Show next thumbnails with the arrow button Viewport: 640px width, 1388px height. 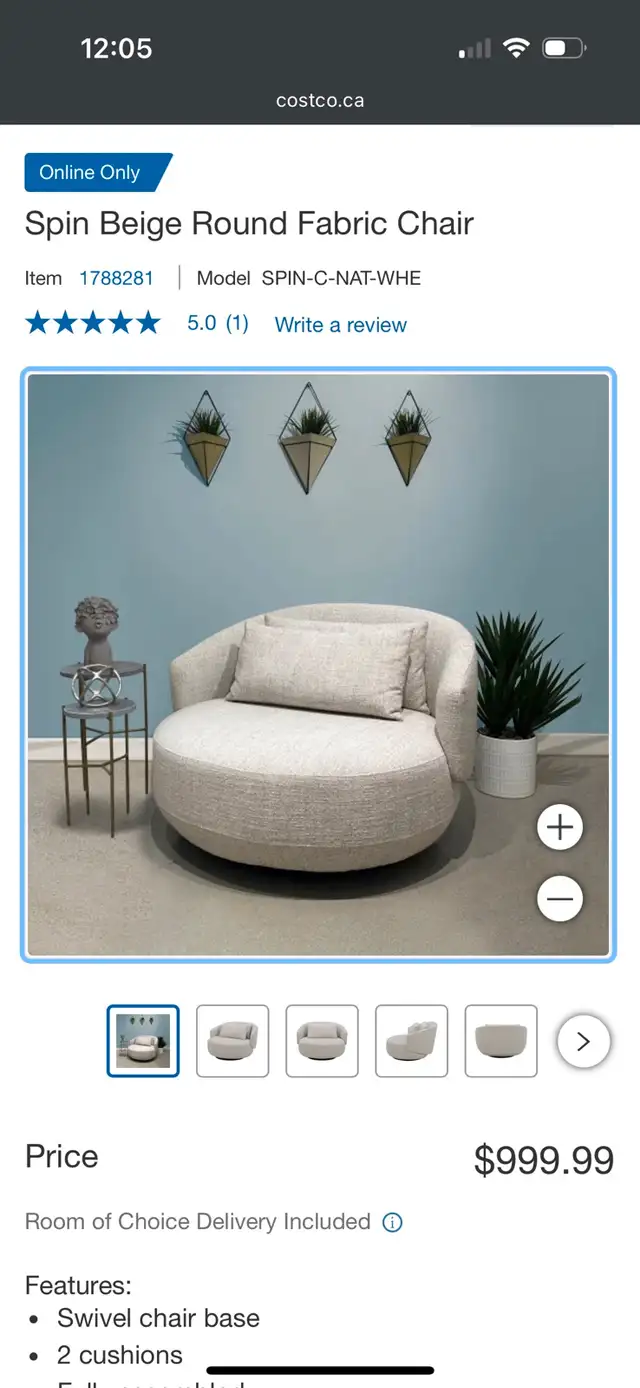pyautogui.click(x=583, y=1042)
